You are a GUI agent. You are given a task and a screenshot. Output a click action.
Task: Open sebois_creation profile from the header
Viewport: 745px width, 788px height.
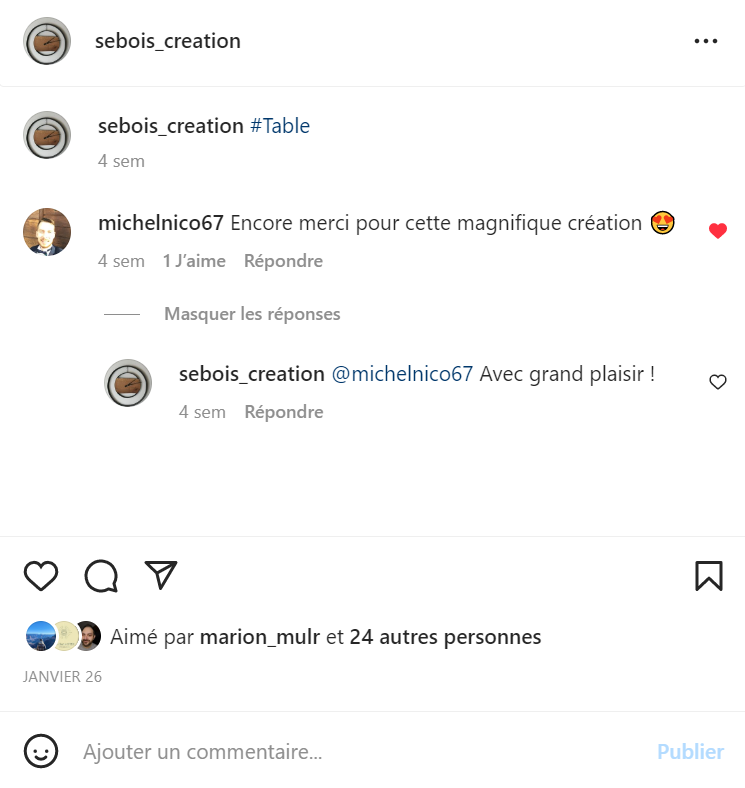click(167, 41)
